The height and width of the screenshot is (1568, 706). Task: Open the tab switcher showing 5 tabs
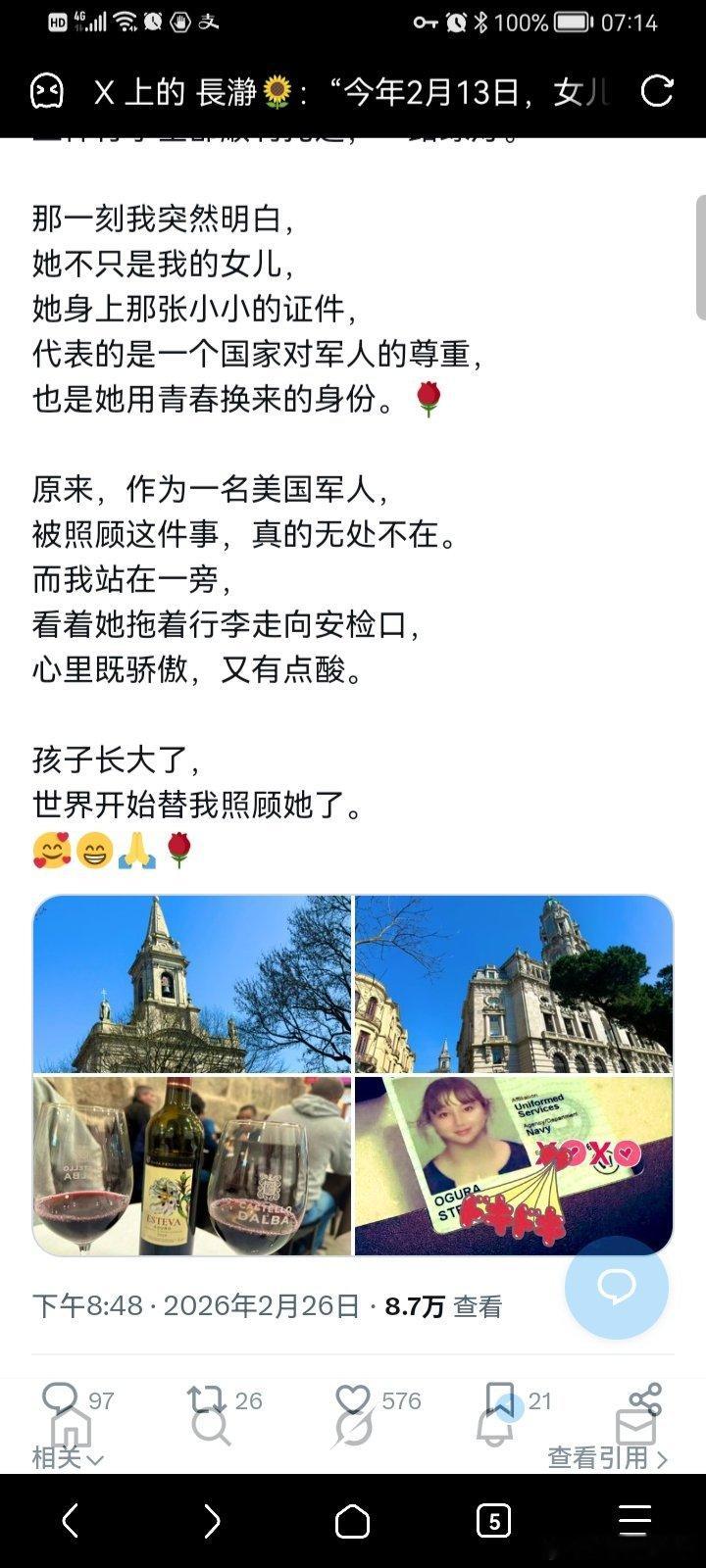coord(495,1521)
